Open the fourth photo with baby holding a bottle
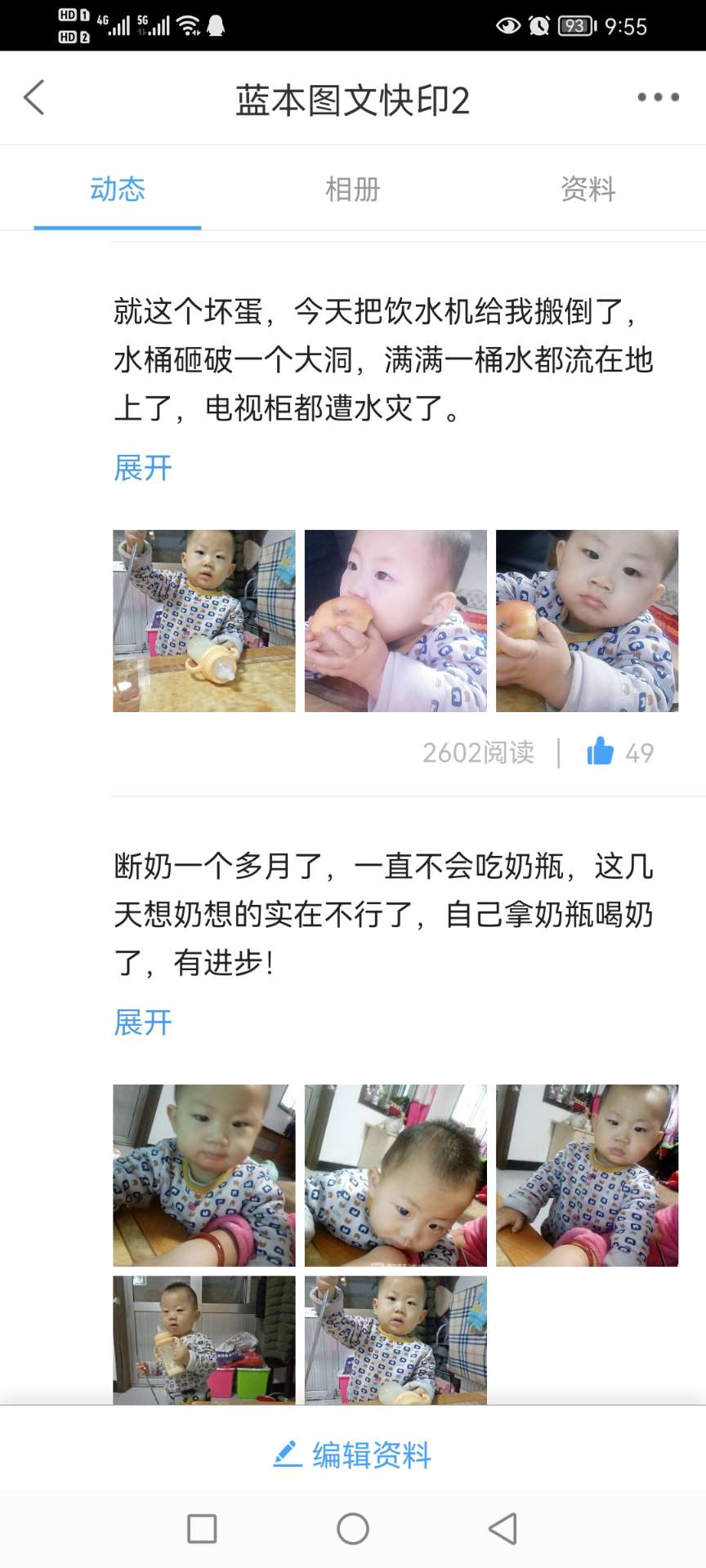Screen dimensions: 706x1568 (x=204, y=1339)
